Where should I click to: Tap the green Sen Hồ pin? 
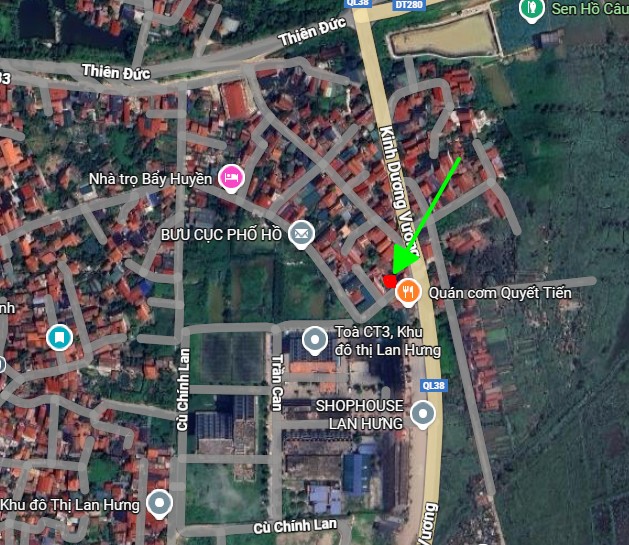point(532,10)
